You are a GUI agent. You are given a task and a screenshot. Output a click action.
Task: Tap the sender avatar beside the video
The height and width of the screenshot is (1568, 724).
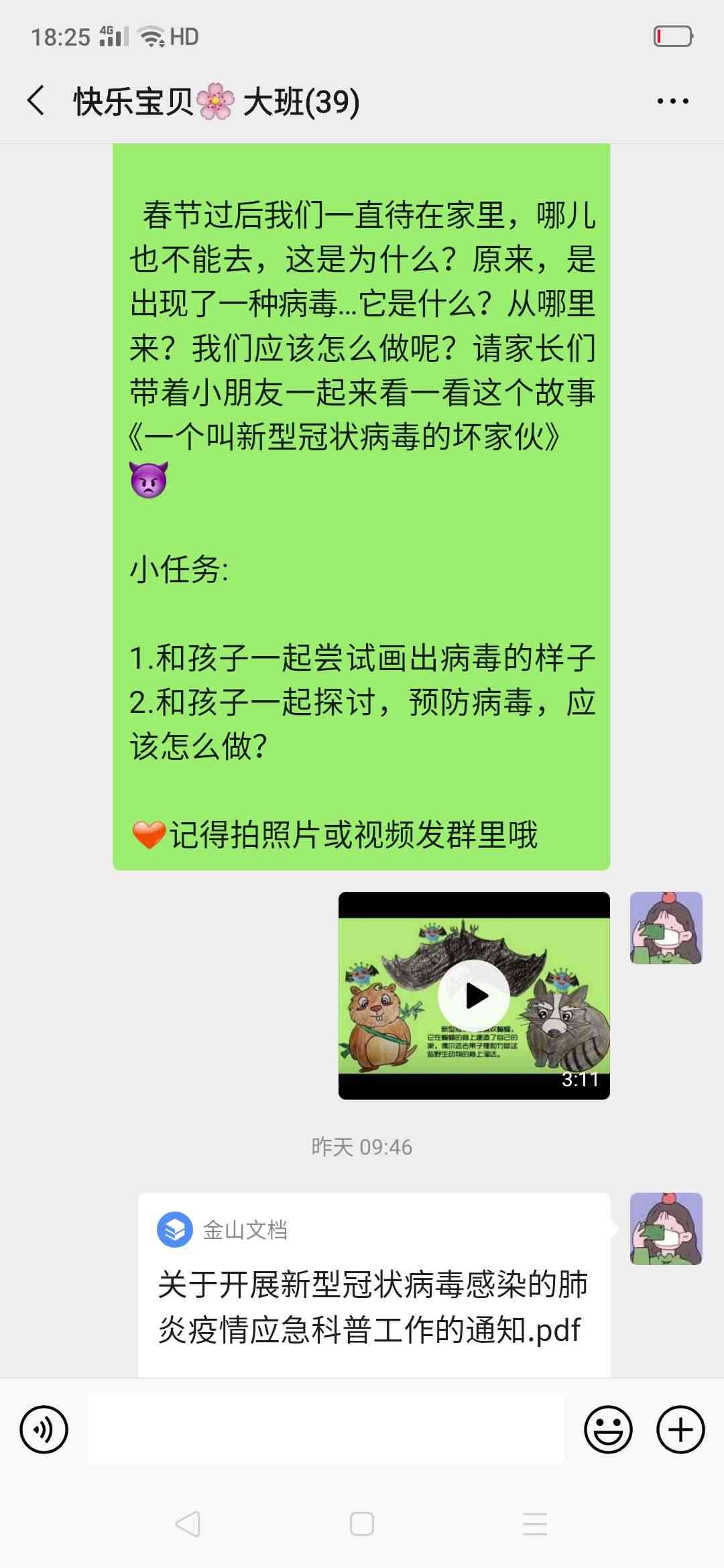click(666, 928)
